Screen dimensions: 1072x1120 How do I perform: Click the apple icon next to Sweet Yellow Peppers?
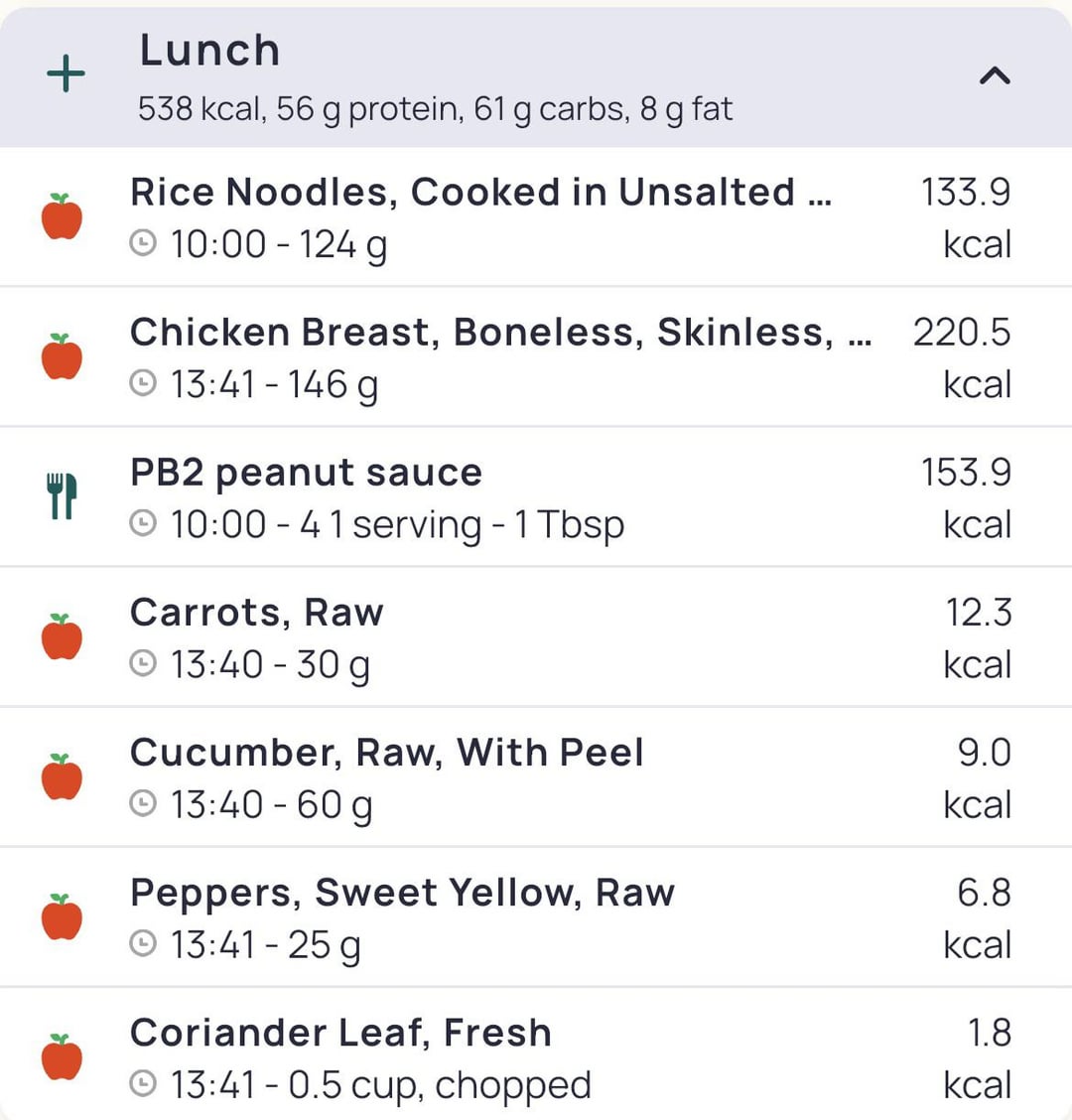click(62, 916)
